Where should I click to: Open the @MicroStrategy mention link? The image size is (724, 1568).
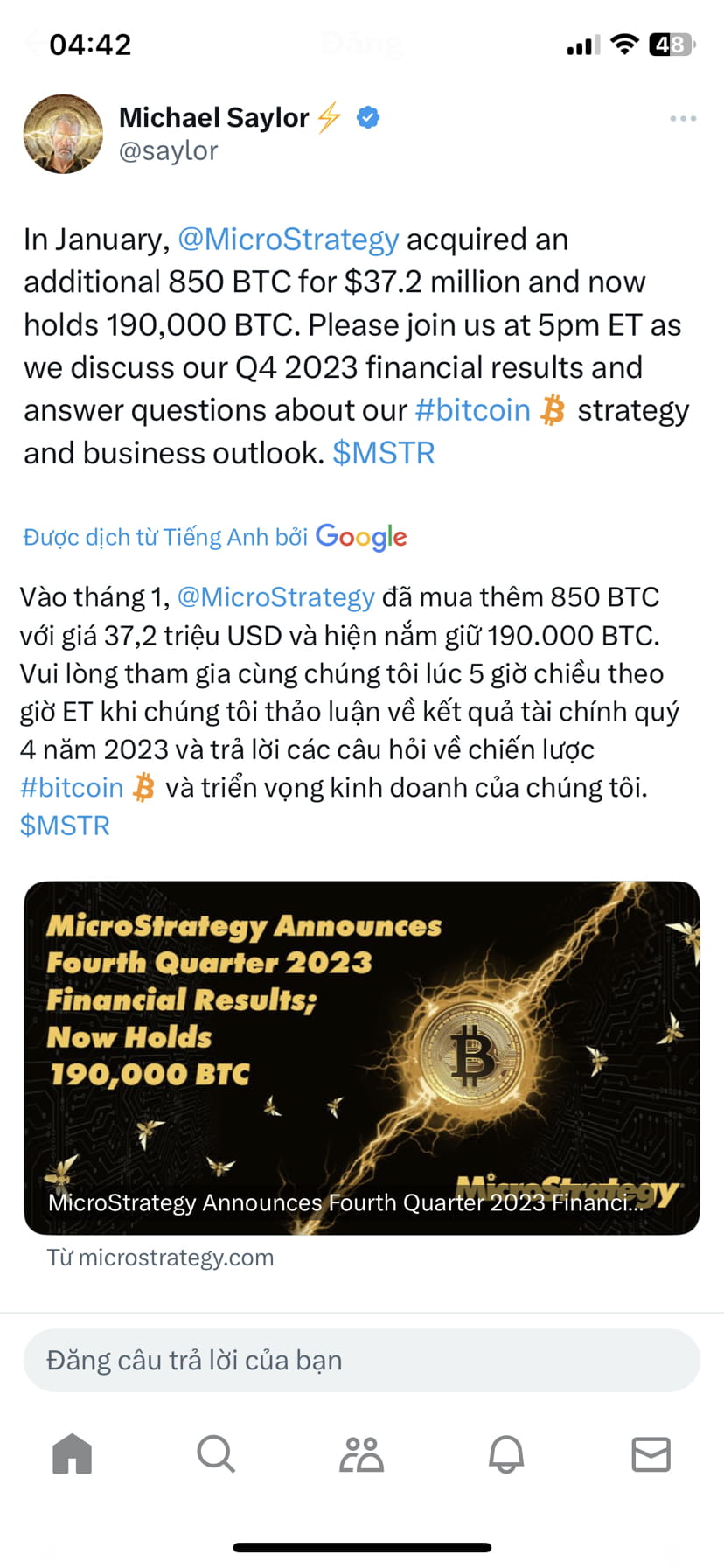click(x=289, y=239)
